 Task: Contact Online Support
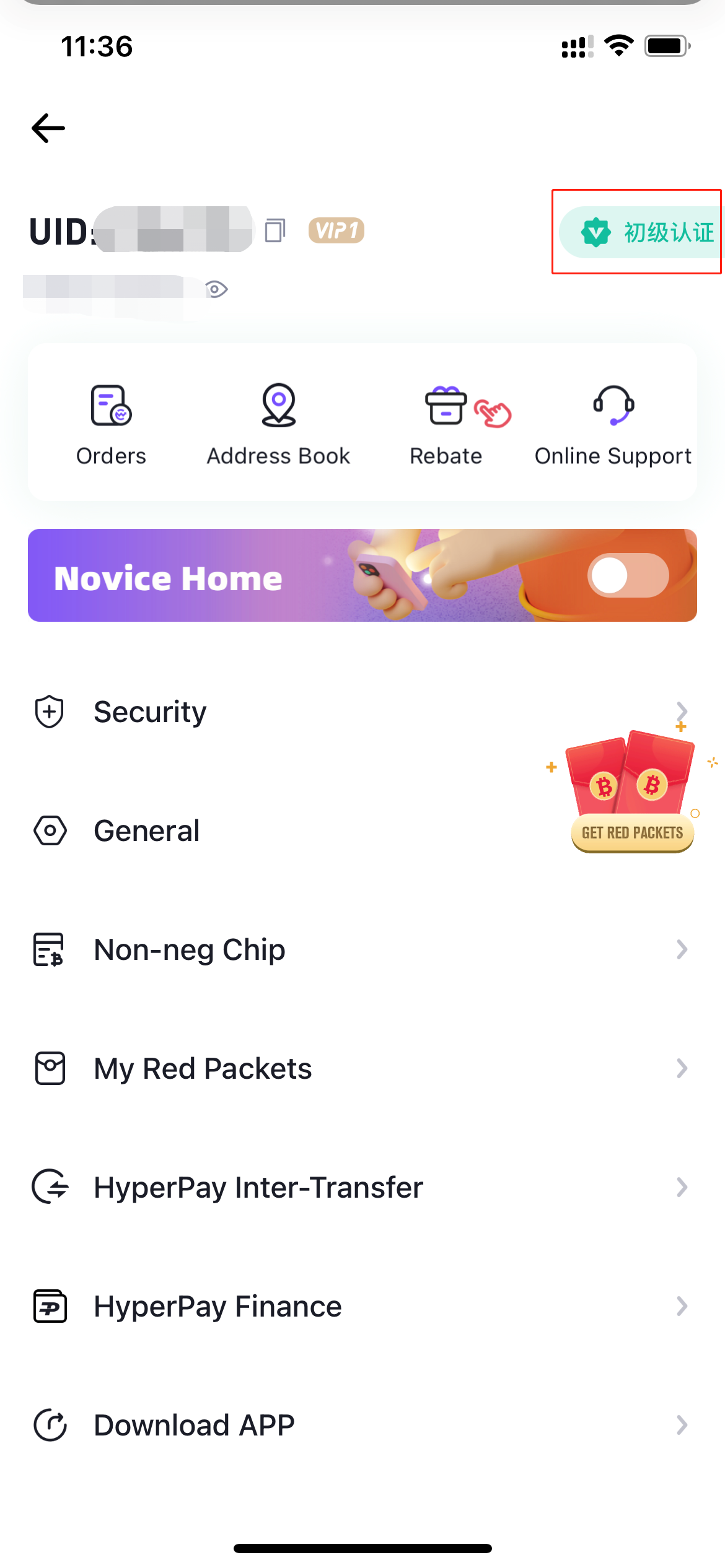pos(613,425)
